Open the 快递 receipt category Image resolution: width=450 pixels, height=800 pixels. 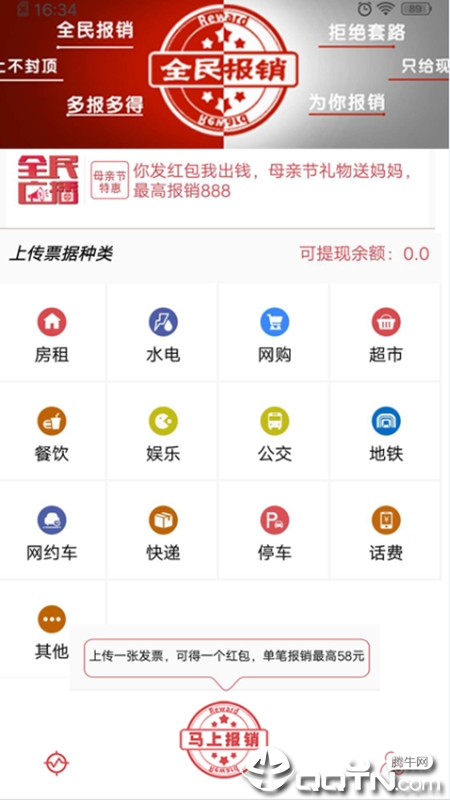163,531
